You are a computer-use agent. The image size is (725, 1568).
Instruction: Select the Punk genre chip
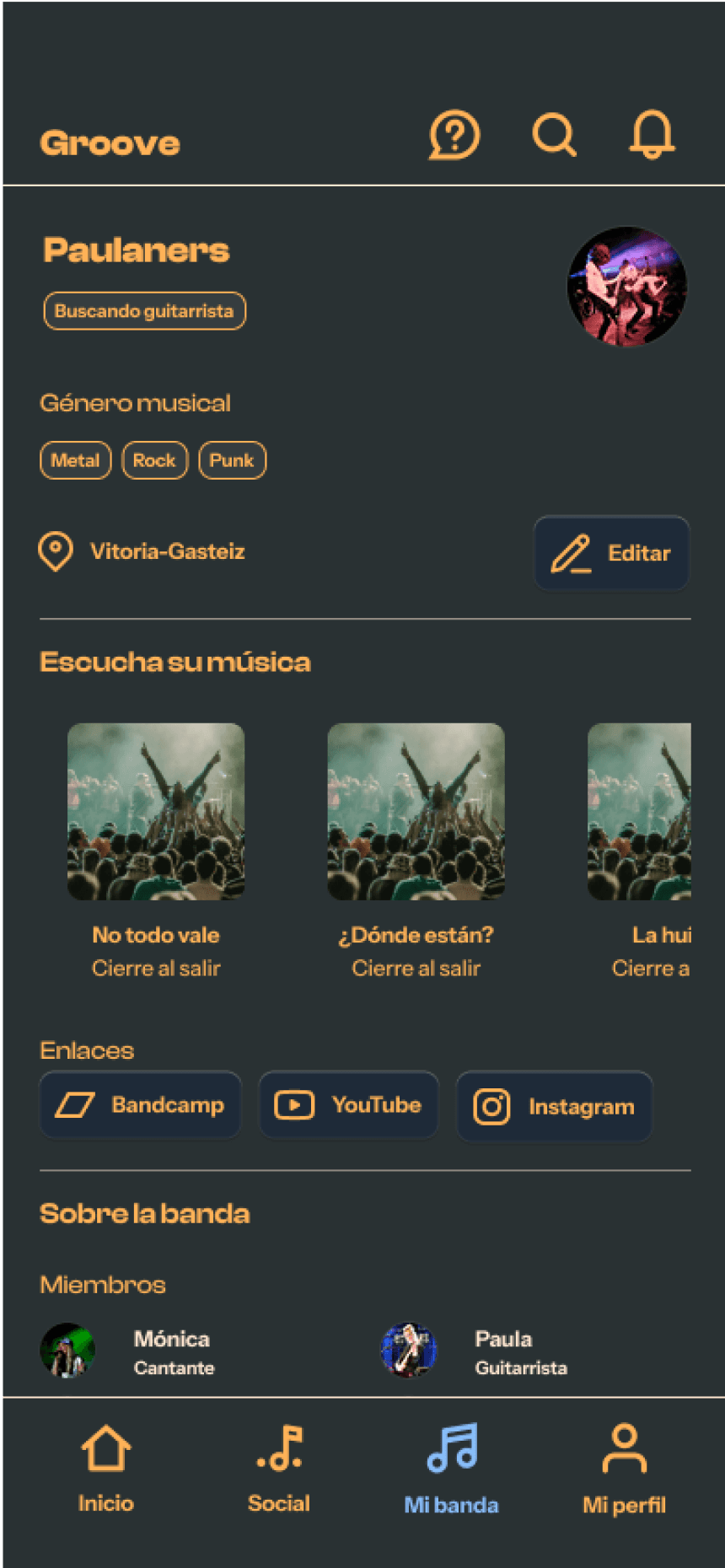232,460
